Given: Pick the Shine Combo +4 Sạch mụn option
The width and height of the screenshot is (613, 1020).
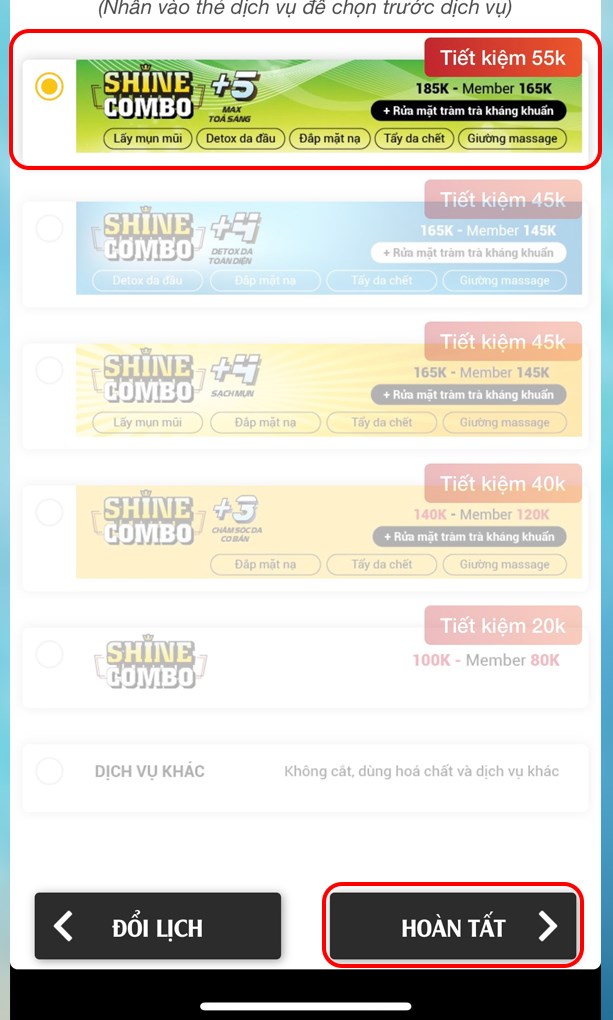Looking at the screenshot, I should click(48, 371).
